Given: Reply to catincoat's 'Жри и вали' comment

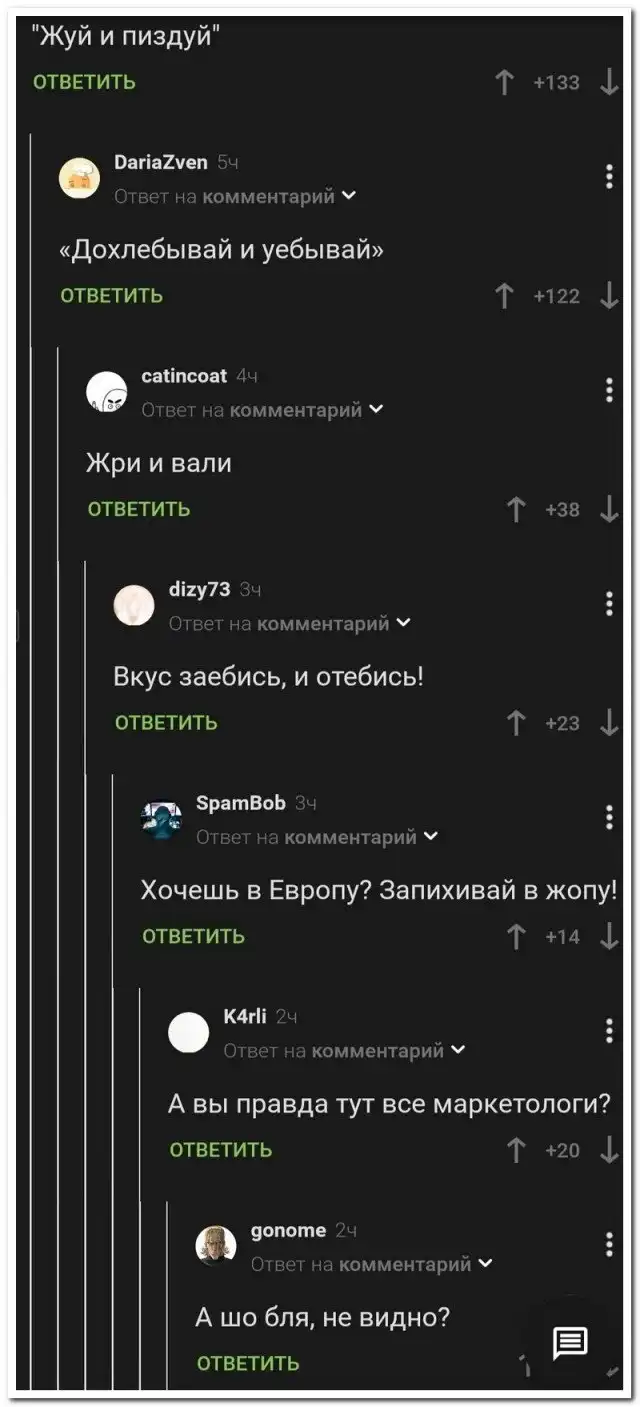Looking at the screenshot, I should coord(138,509).
